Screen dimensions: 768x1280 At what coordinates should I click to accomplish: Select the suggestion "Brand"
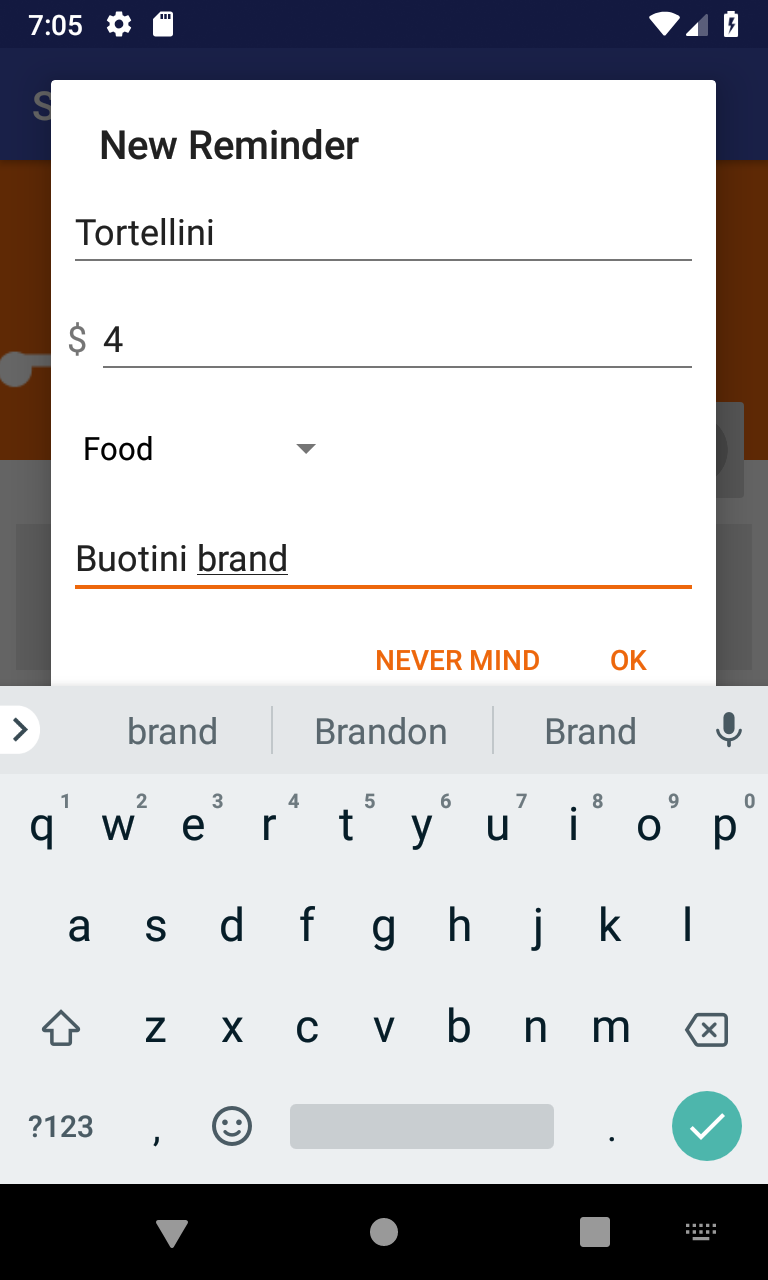(x=590, y=730)
